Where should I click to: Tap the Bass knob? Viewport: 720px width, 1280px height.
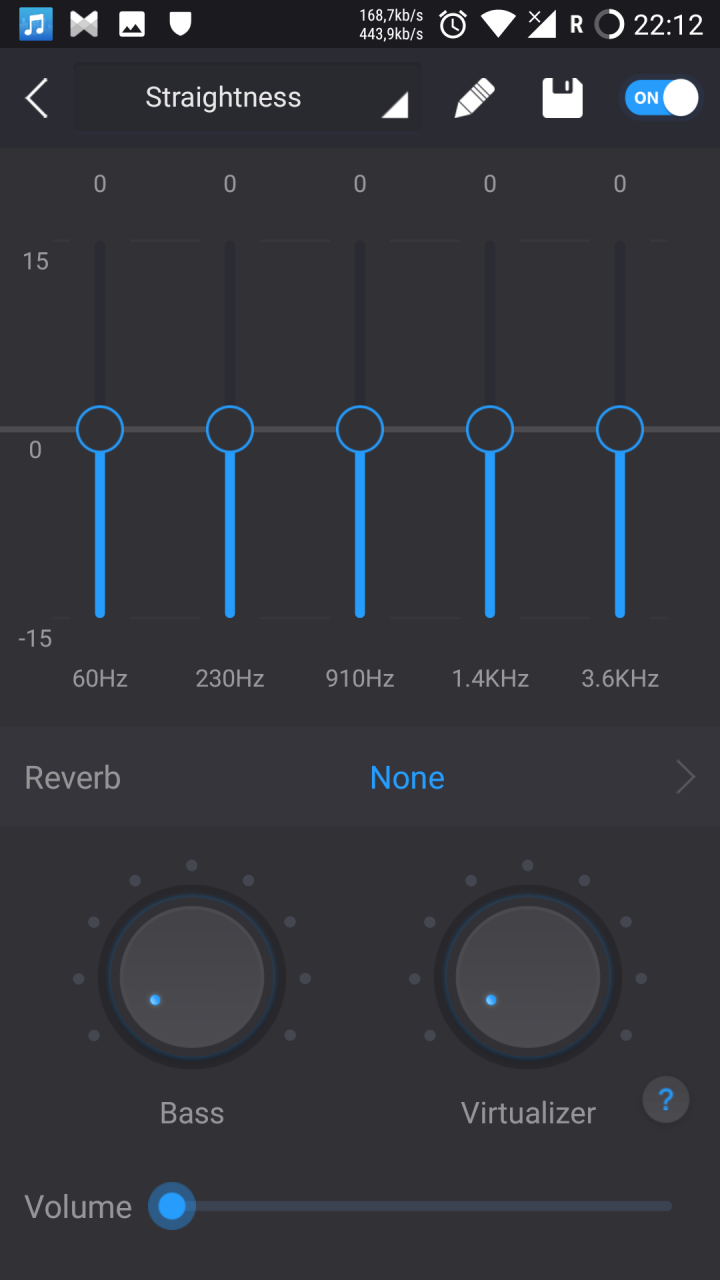tap(192, 977)
